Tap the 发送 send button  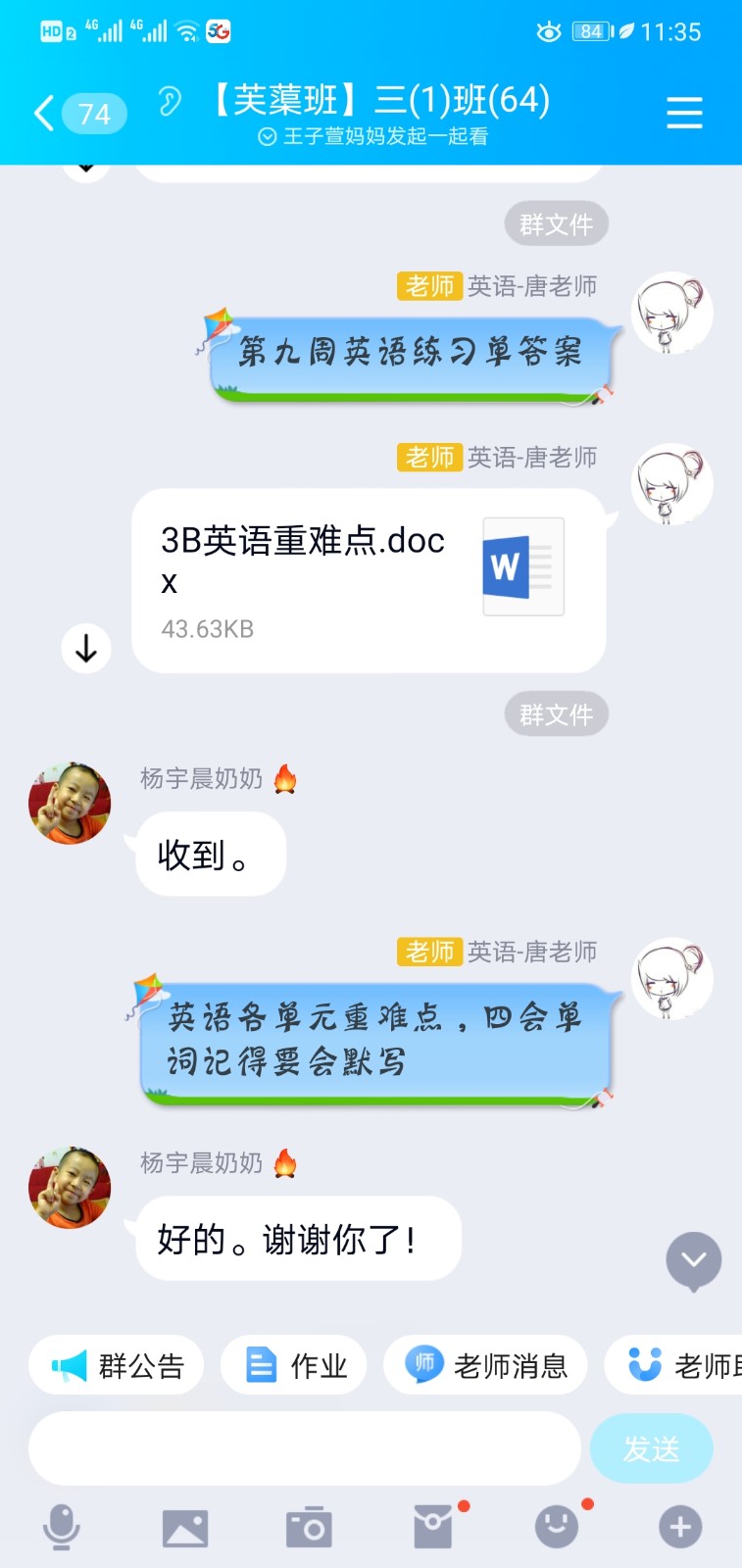point(651,1448)
